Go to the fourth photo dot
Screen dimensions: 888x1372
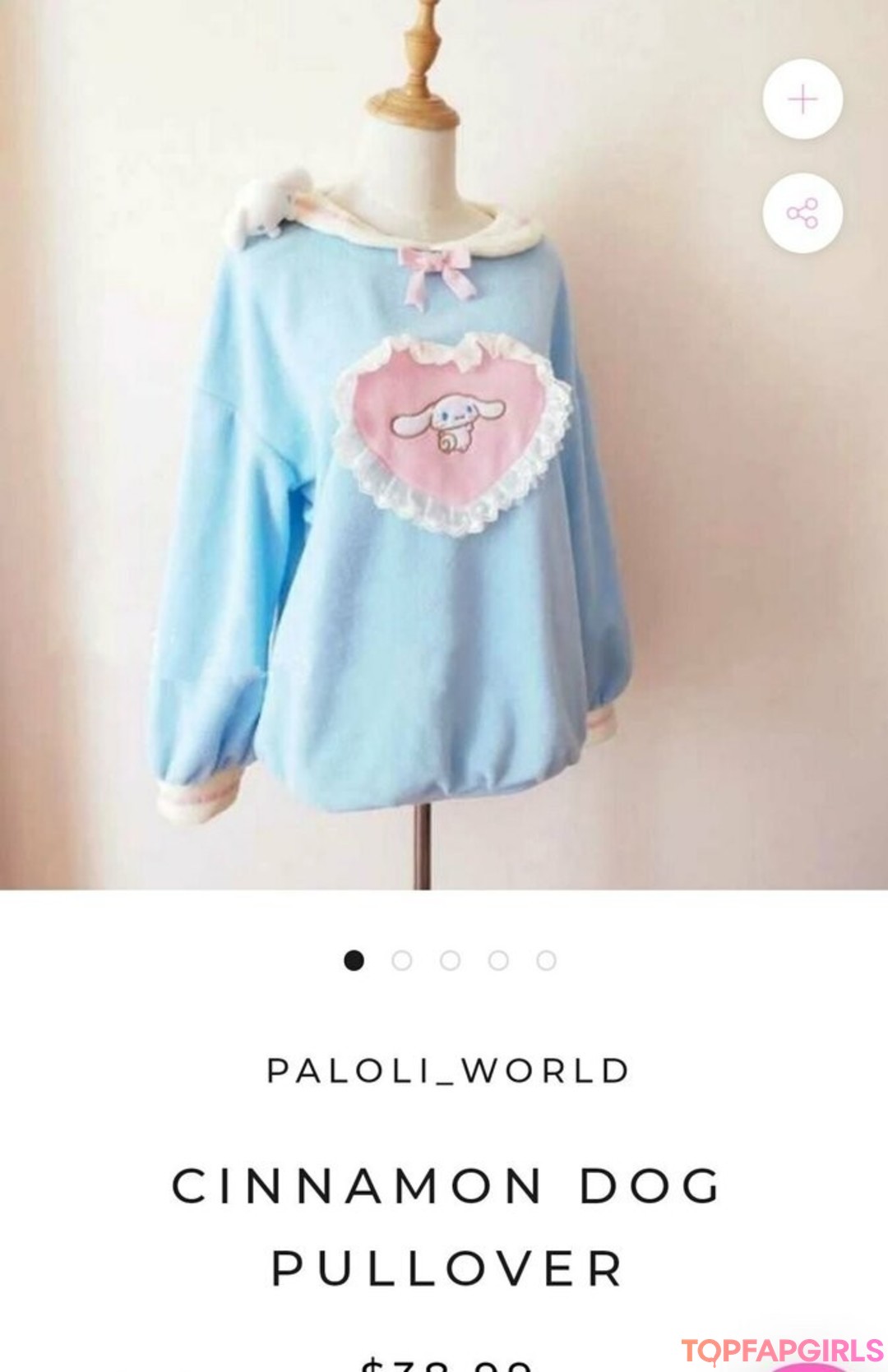(x=498, y=960)
